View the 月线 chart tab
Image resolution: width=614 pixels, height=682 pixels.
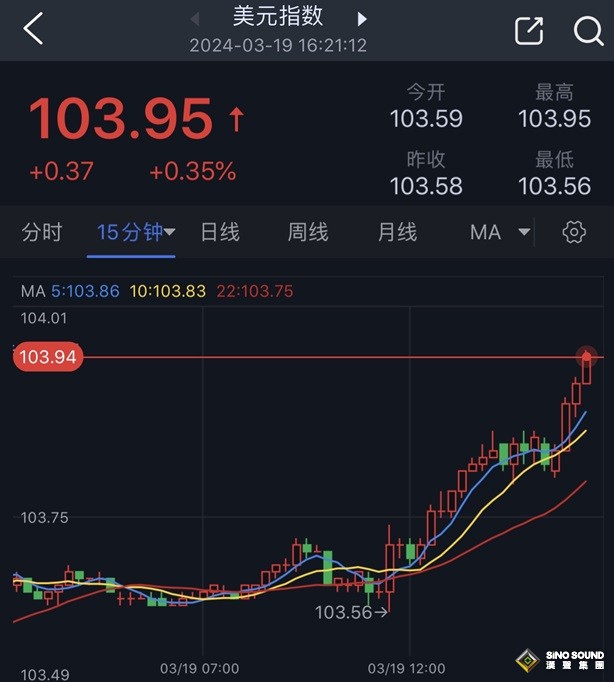click(397, 232)
